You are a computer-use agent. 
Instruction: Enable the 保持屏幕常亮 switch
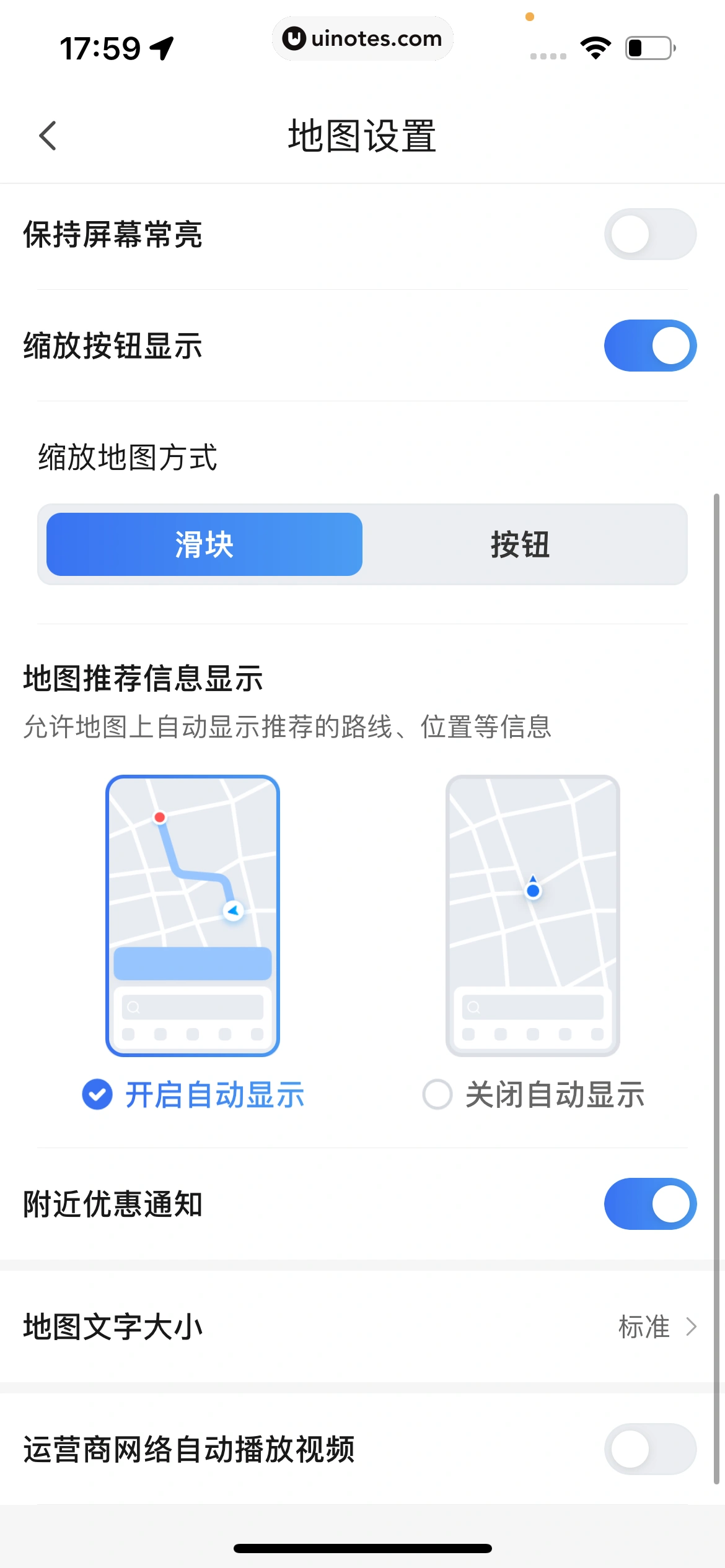[x=650, y=235]
